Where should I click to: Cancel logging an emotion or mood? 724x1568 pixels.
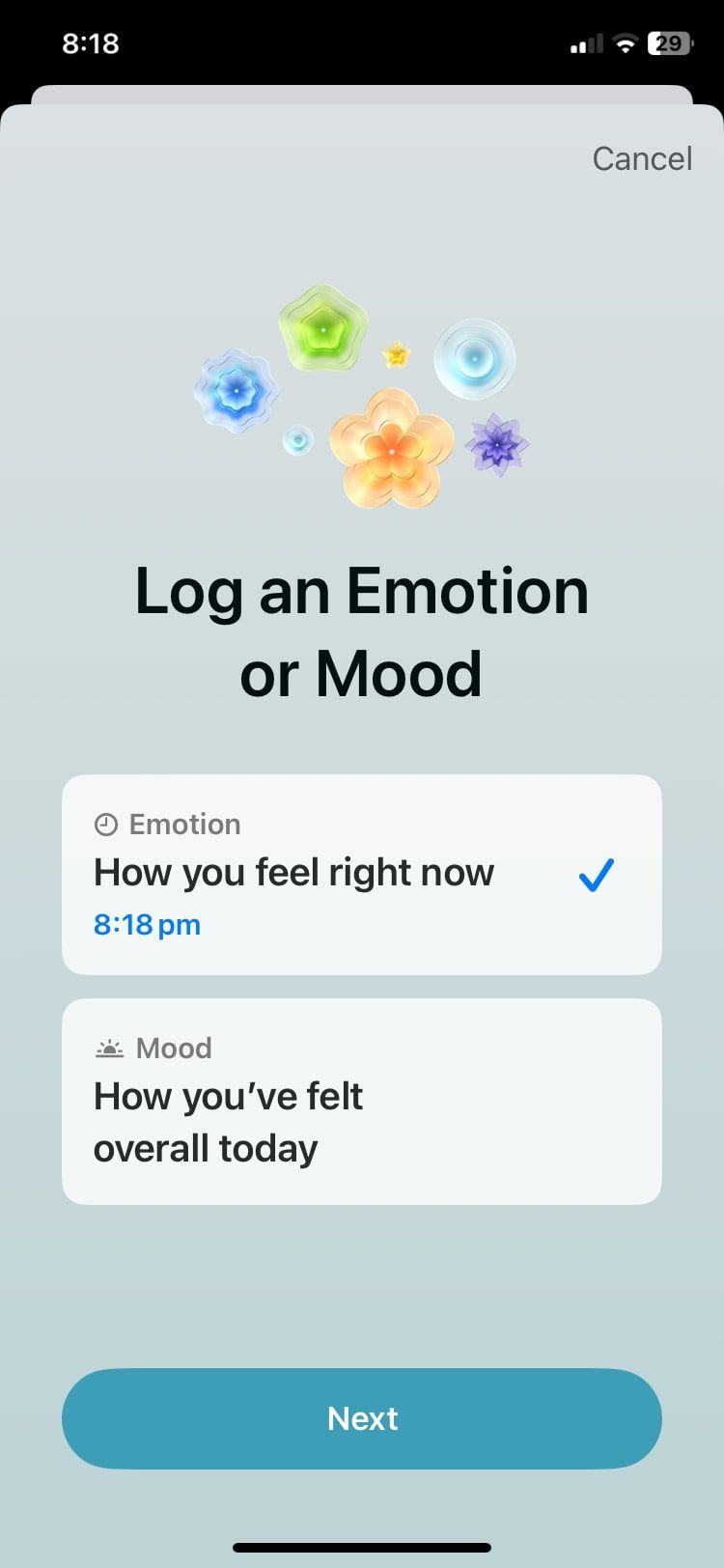(x=641, y=158)
